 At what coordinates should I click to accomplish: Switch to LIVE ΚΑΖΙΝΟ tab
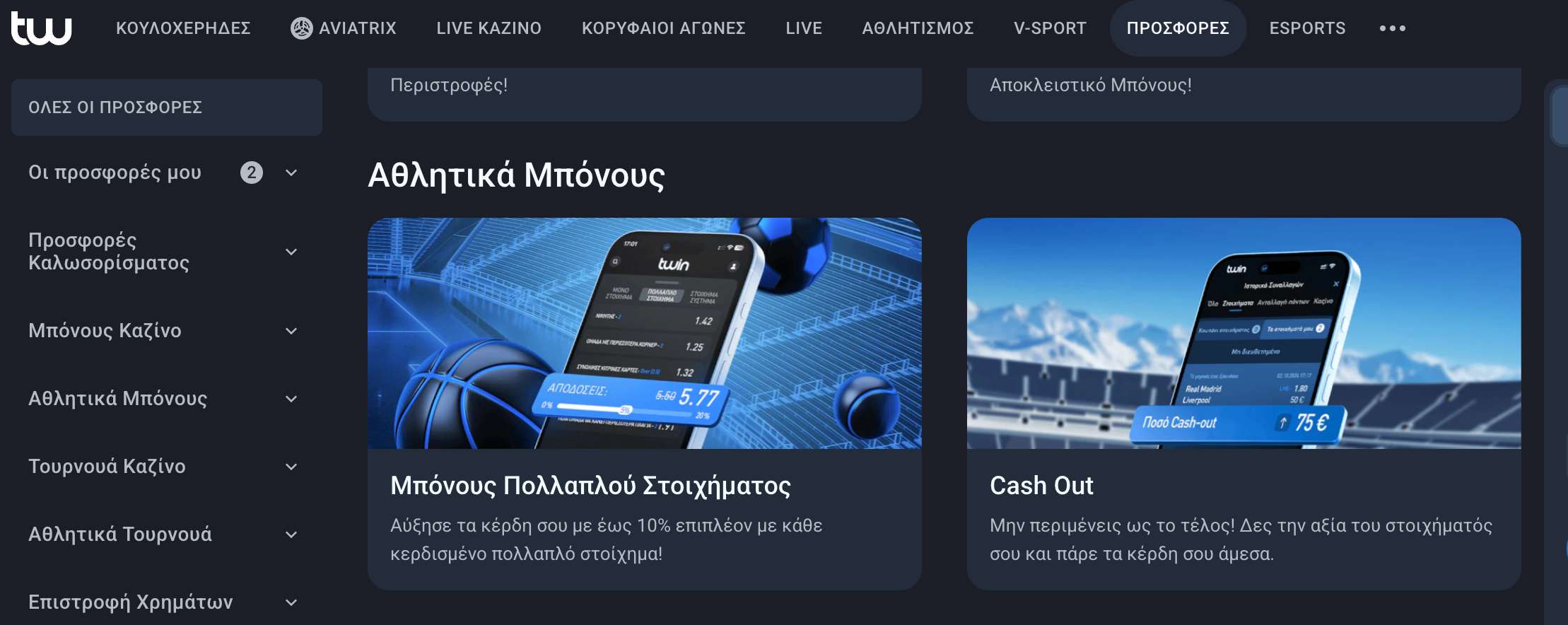[x=488, y=28]
